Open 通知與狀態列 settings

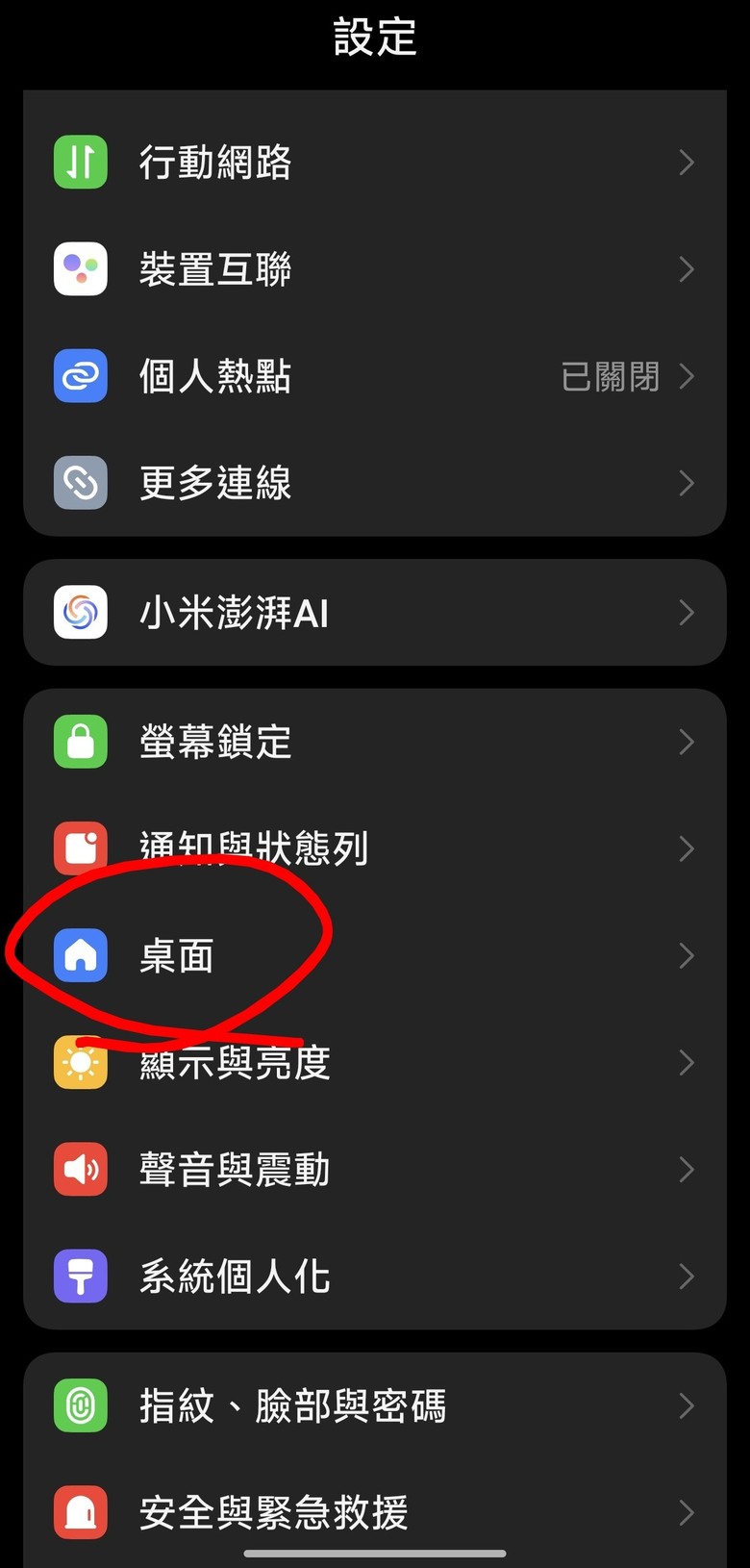coord(373,848)
